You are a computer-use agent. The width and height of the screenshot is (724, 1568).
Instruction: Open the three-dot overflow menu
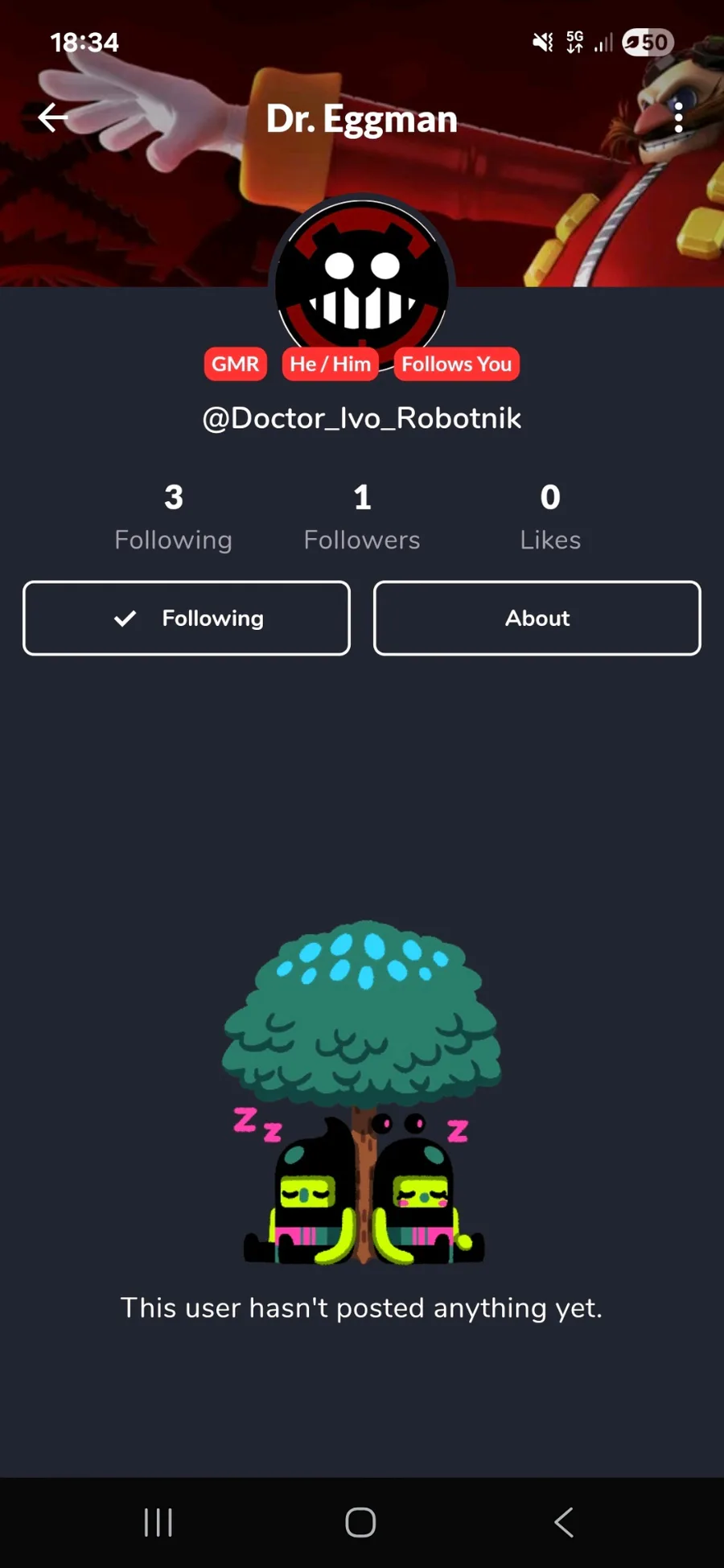click(x=678, y=117)
